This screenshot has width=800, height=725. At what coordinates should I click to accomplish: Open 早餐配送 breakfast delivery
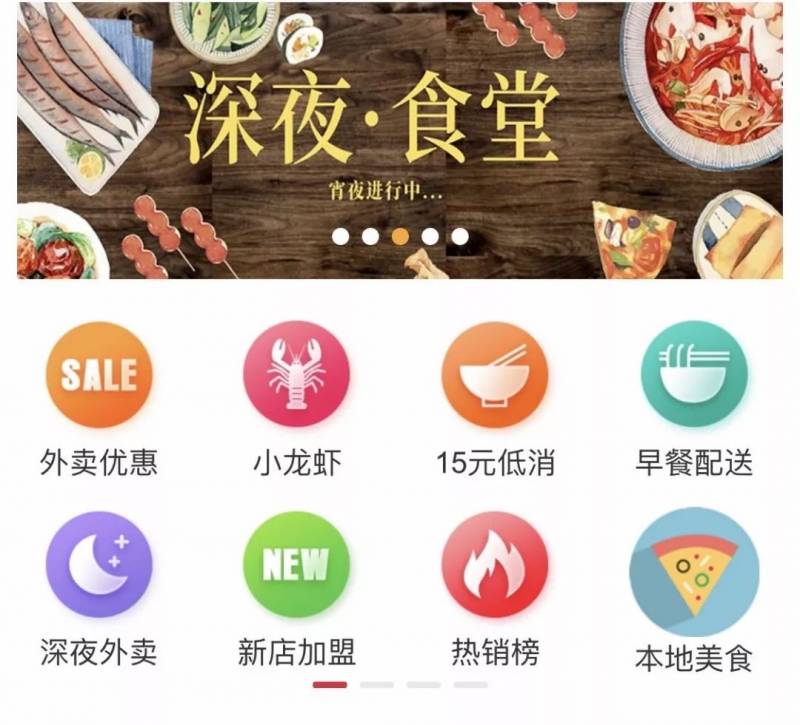click(x=693, y=375)
